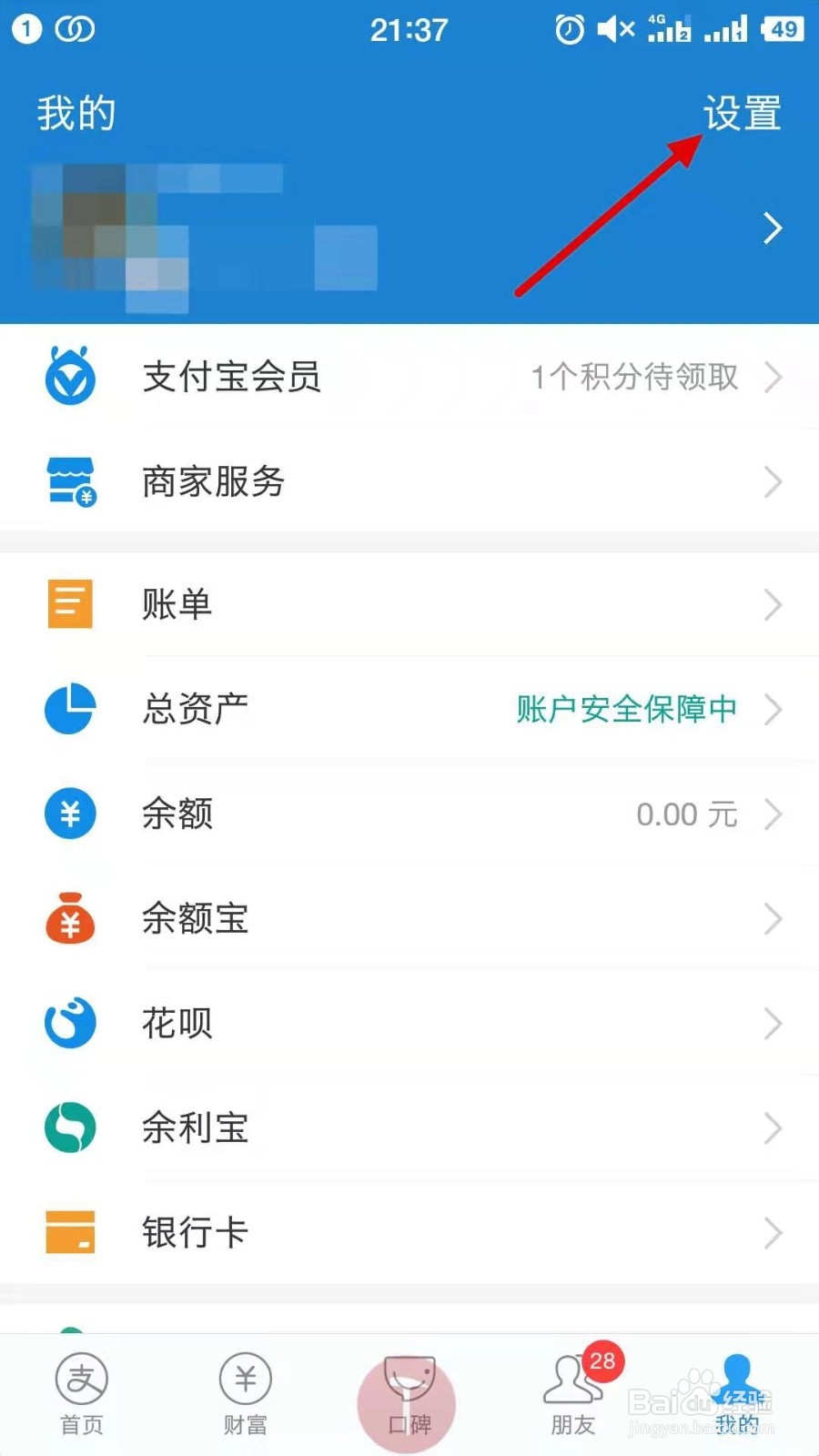The width and height of the screenshot is (819, 1456).
Task: Click the Huabei (花呗) icon
Action: (x=69, y=1023)
